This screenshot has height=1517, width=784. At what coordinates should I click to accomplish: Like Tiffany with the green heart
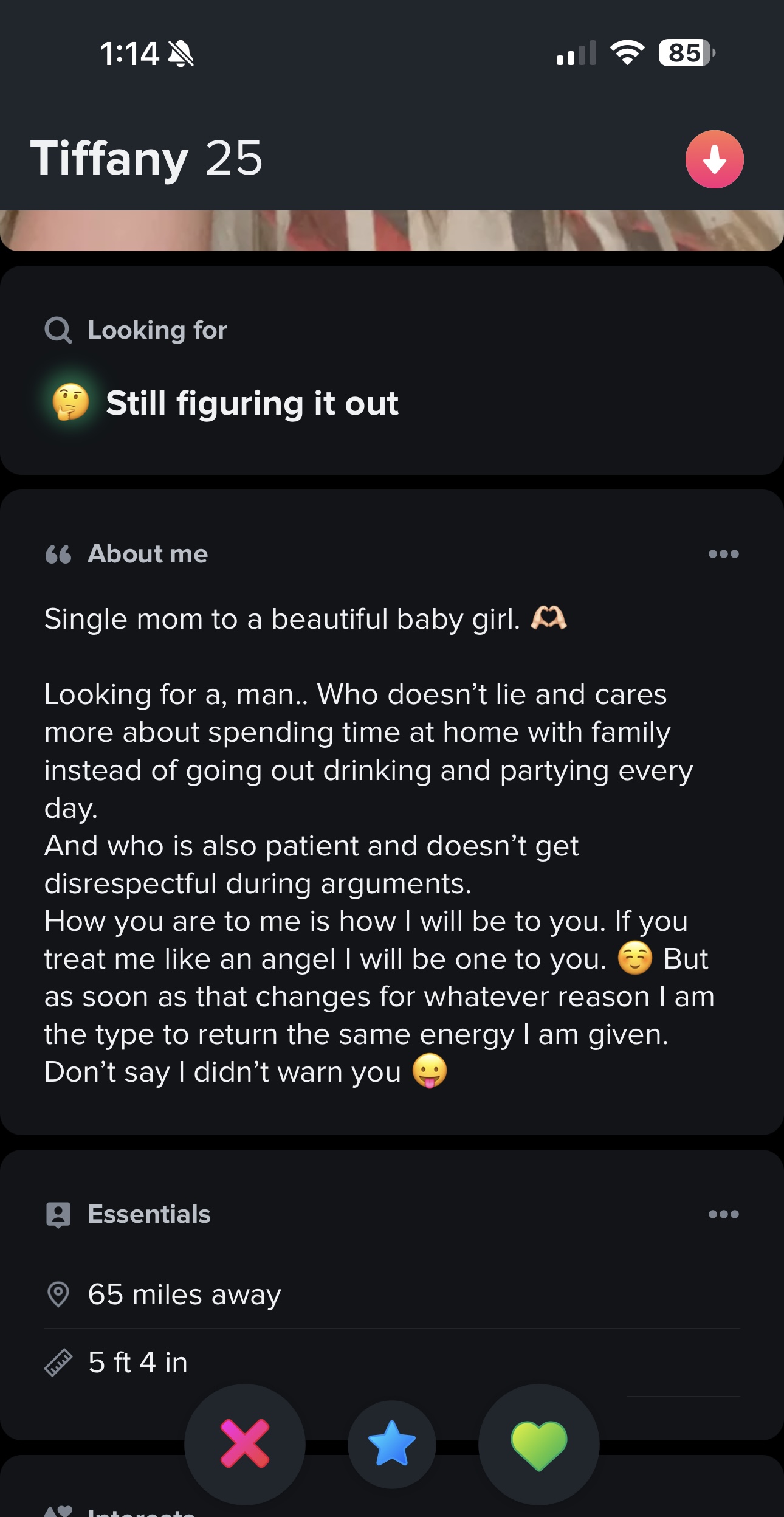pyautogui.click(x=538, y=1443)
